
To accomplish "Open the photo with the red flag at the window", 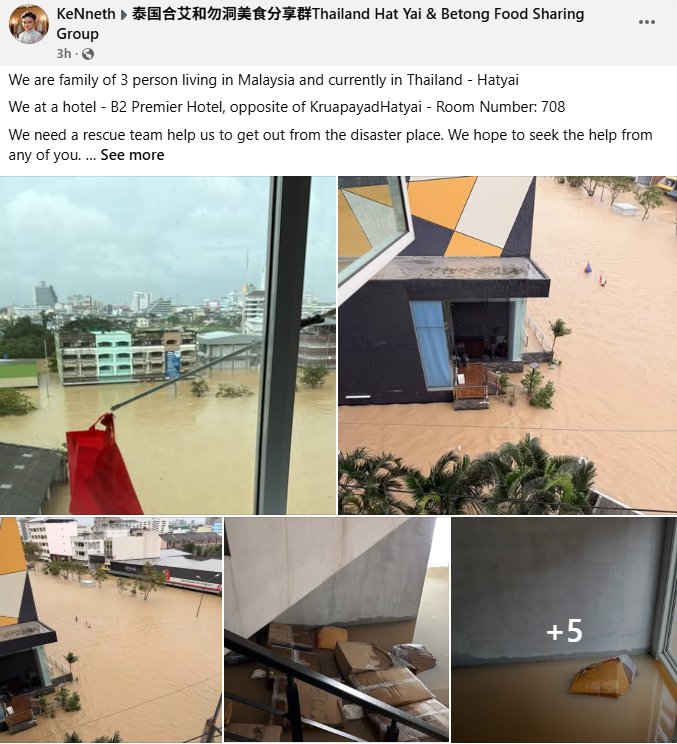I will coord(168,345).
